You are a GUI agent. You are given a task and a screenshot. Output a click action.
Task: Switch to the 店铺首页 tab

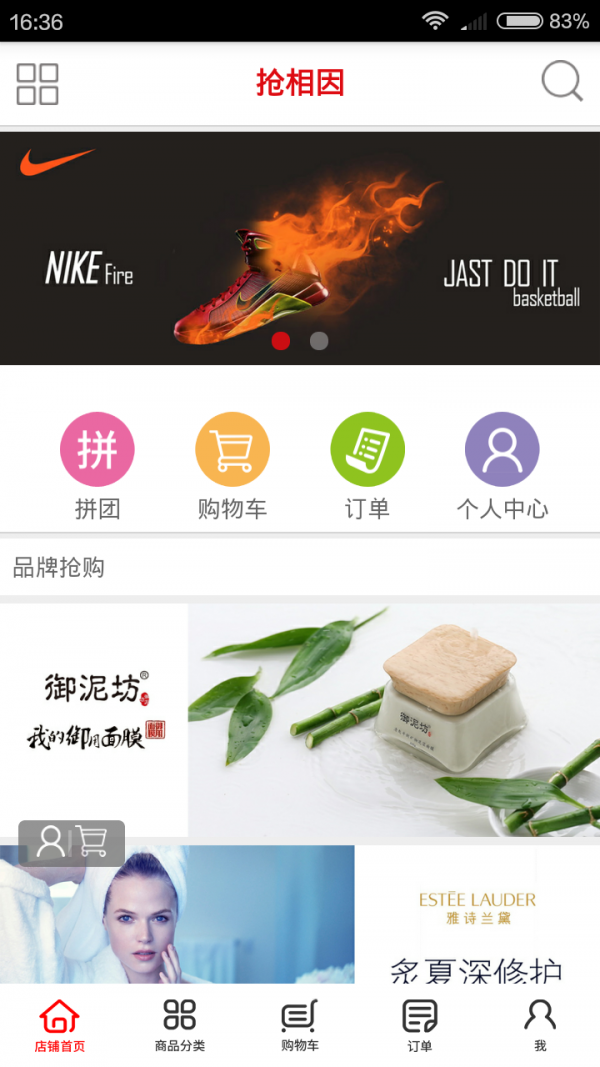[x=60, y=1026]
